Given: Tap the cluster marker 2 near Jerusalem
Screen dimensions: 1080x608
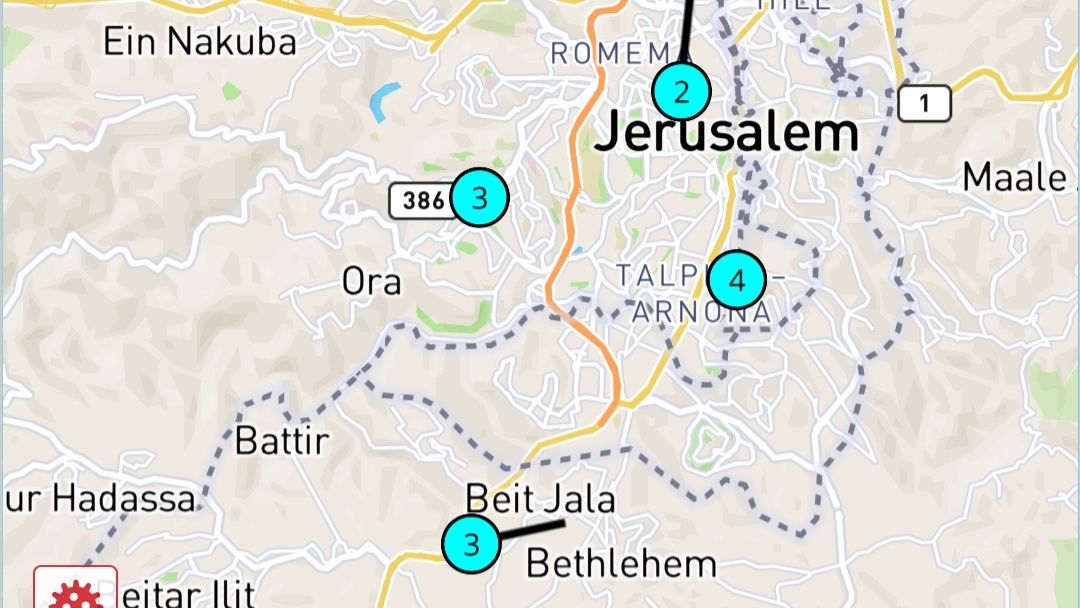Looking at the screenshot, I should 682,92.
